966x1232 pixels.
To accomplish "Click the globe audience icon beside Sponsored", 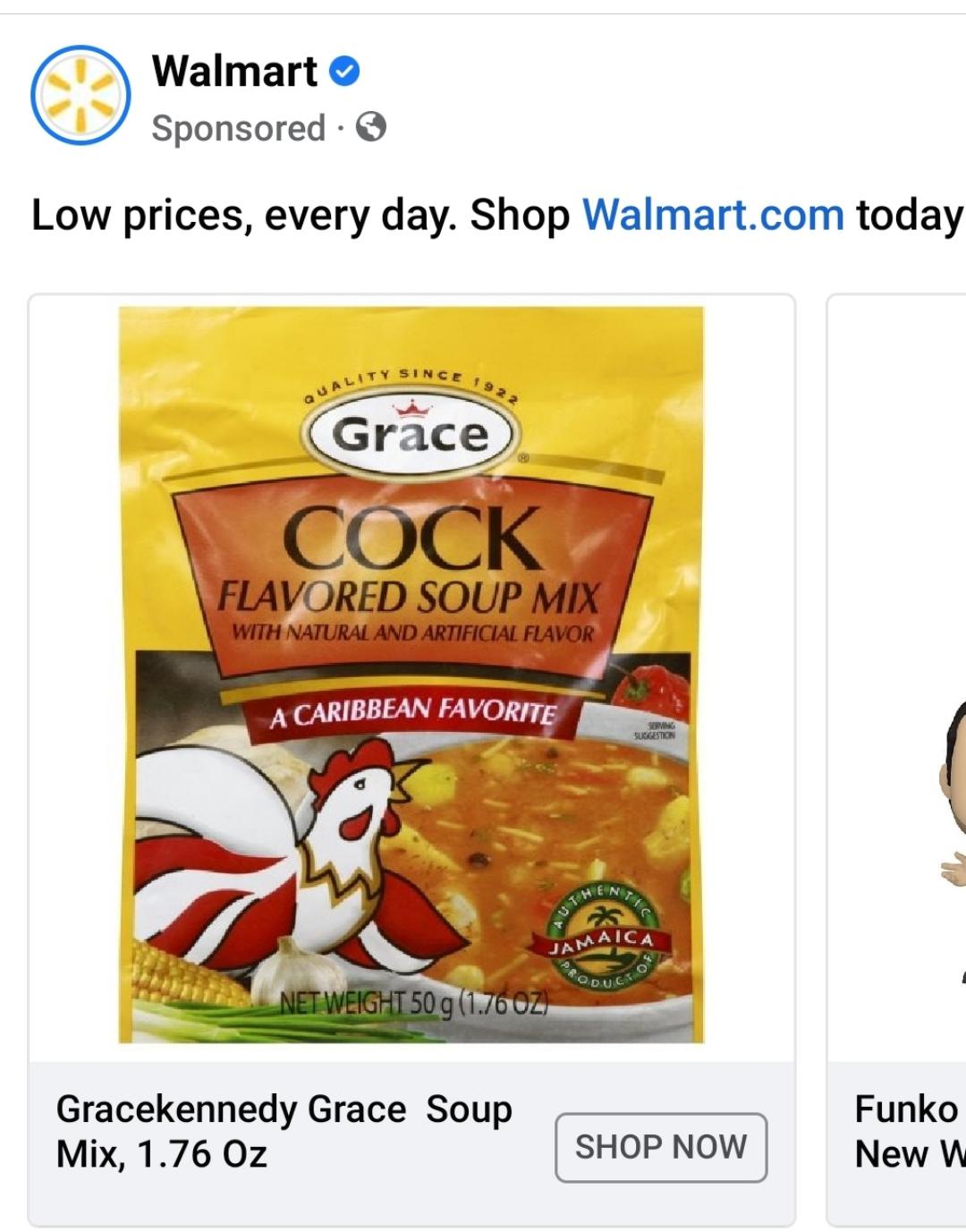I will (369, 128).
